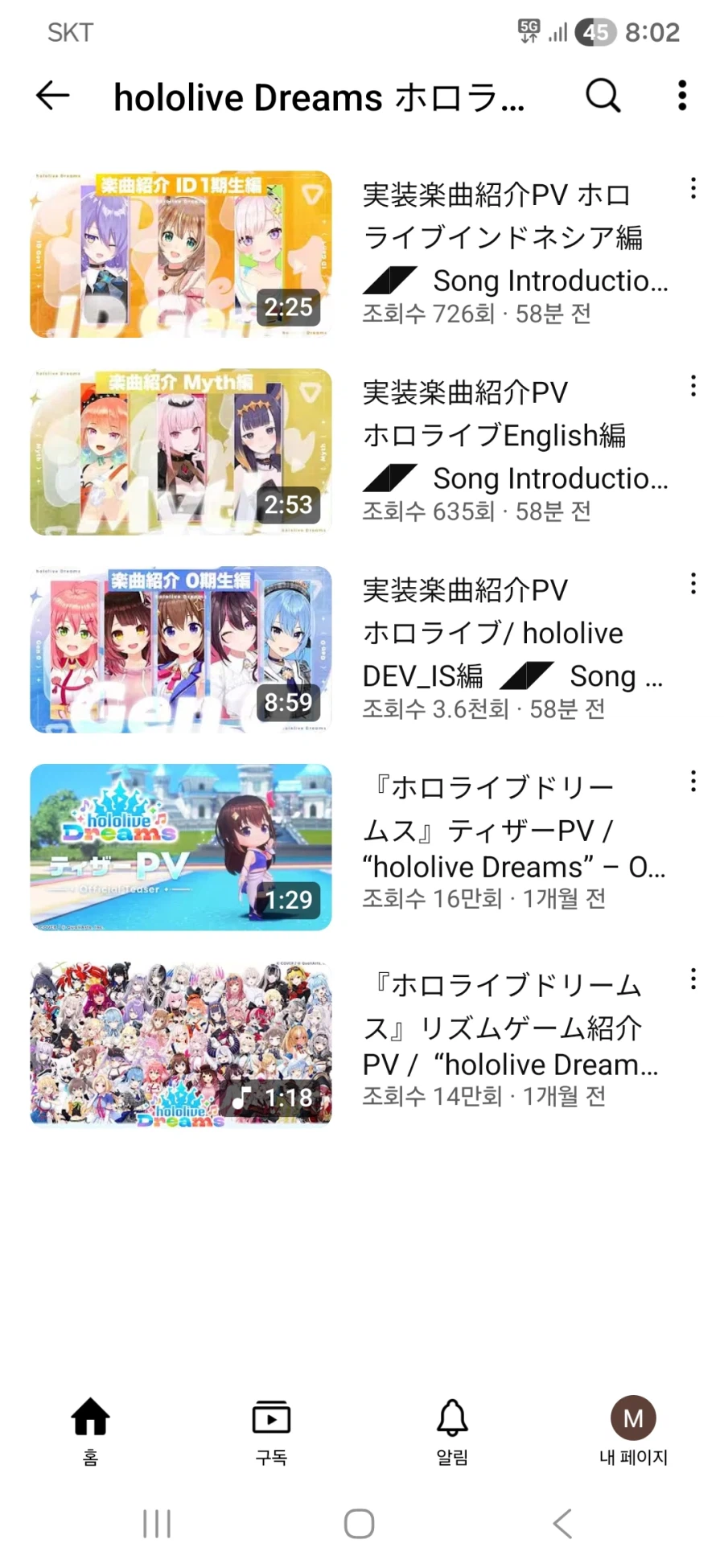Screen dimensions: 724x1568
Task: Tap the 실장楽曲紹介PV English編 video title
Action: click(x=499, y=434)
